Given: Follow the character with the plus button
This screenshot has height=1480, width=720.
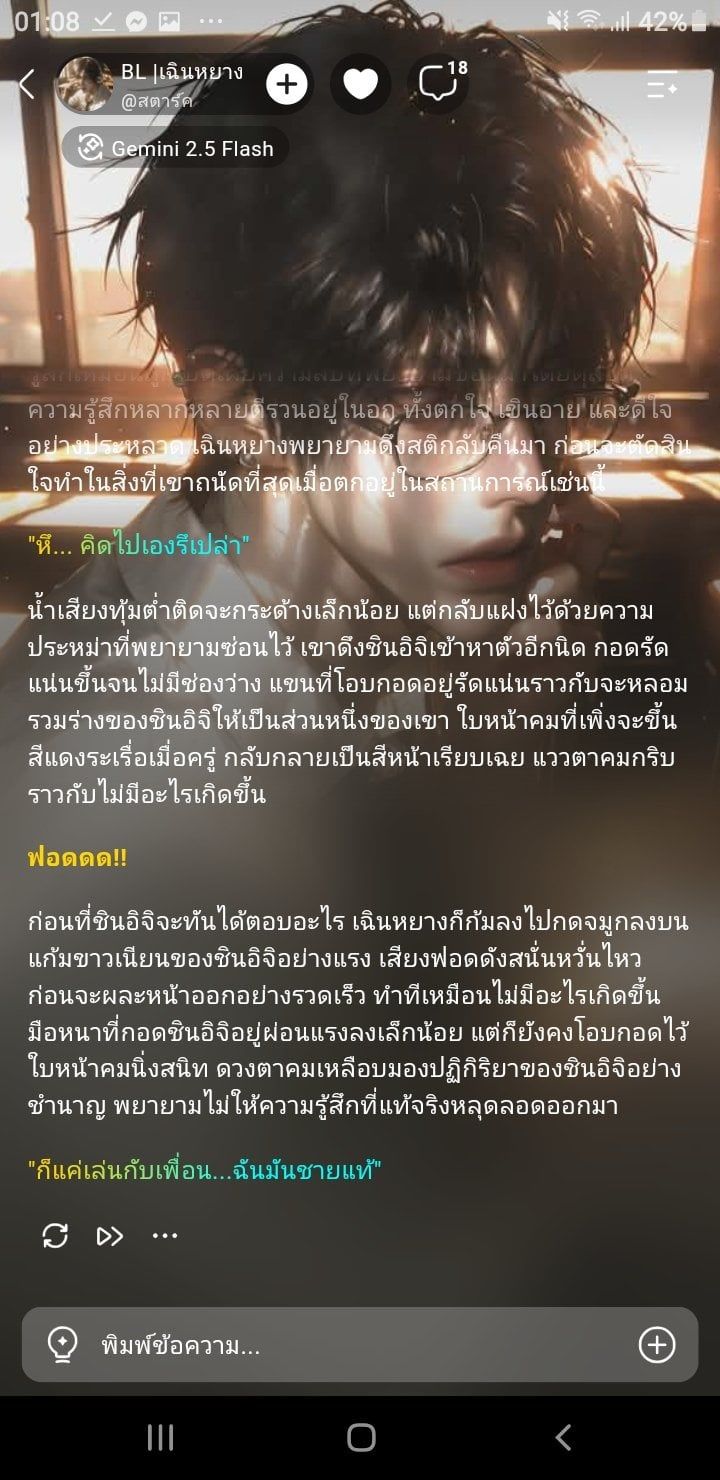Looking at the screenshot, I should point(287,85).
